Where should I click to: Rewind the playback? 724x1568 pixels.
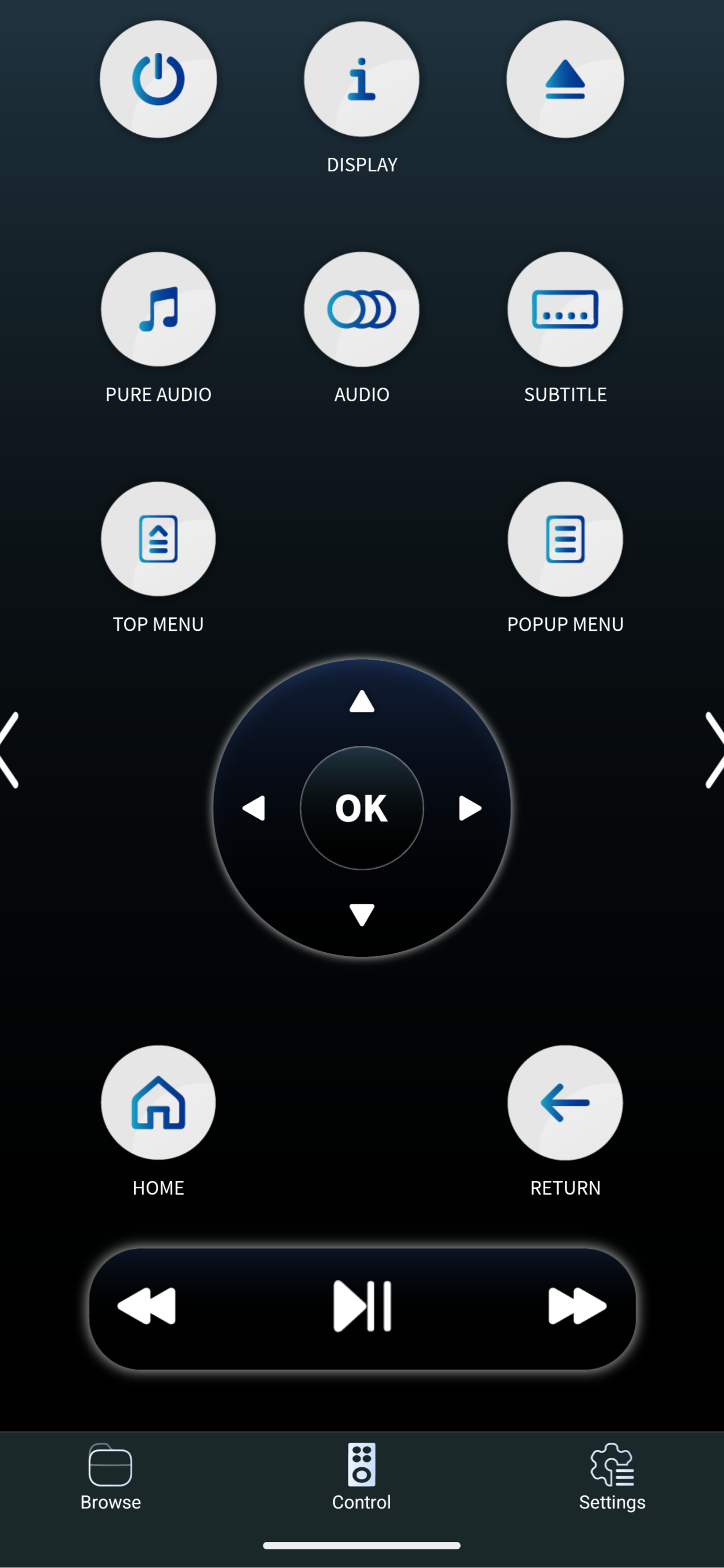coord(147,1306)
